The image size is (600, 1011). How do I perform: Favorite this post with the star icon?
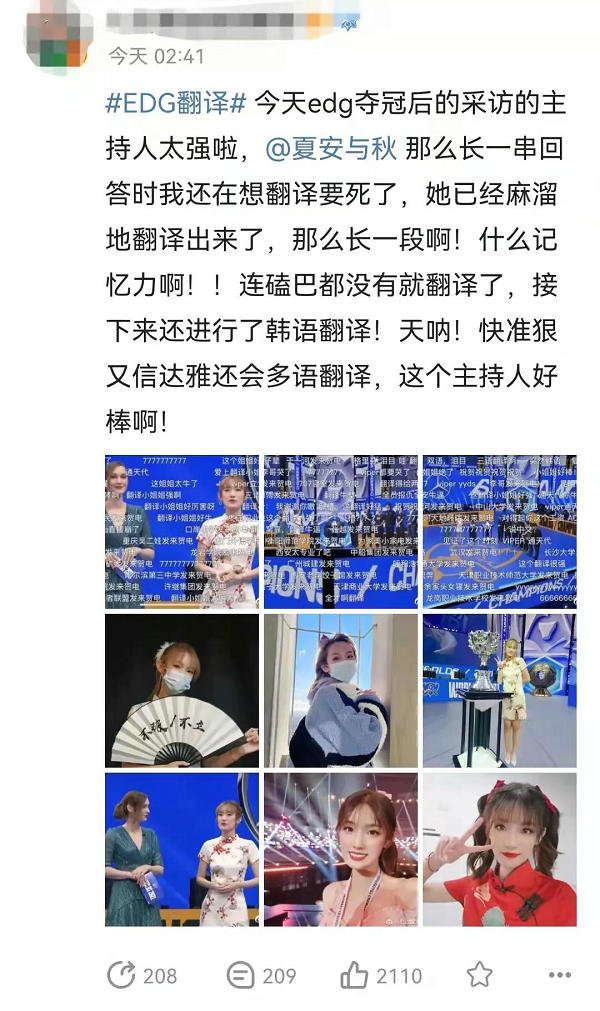click(479, 975)
